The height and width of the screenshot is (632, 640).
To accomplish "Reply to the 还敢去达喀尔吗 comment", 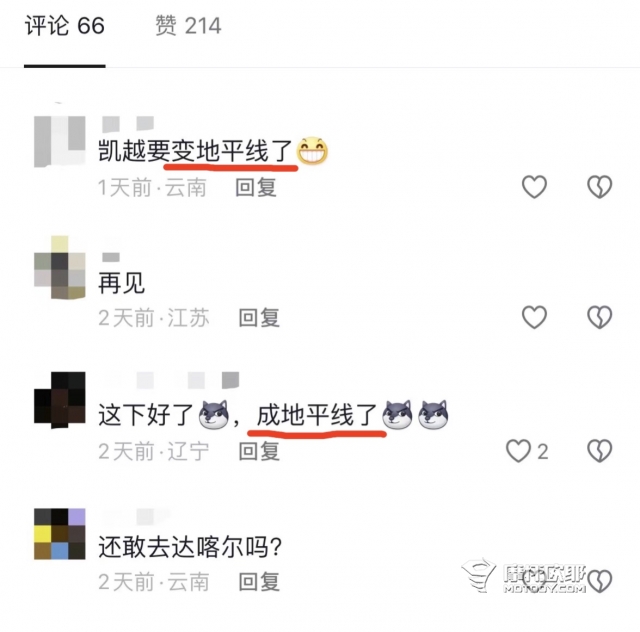I will (x=256, y=581).
